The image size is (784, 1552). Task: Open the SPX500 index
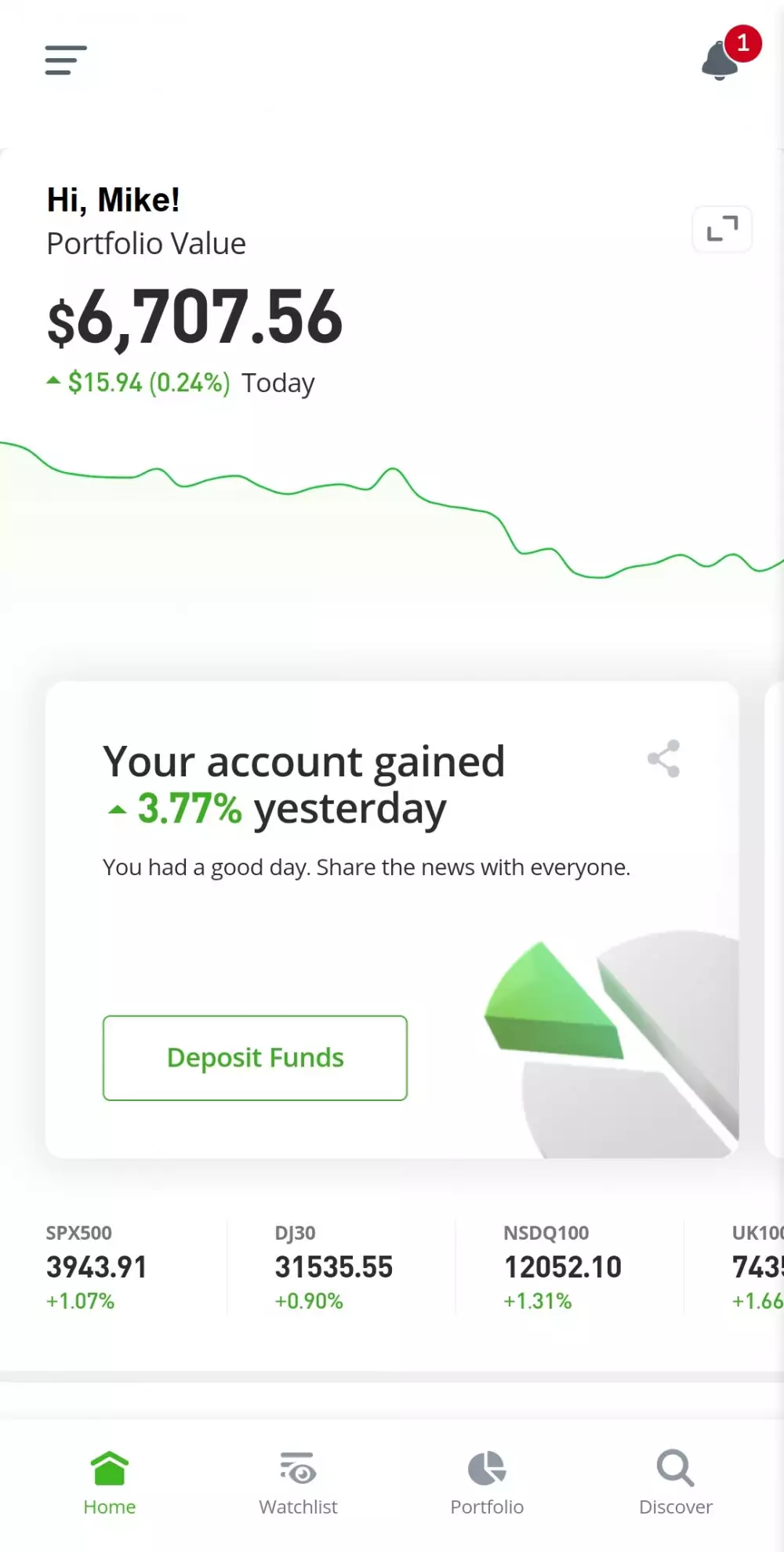coord(114,1267)
